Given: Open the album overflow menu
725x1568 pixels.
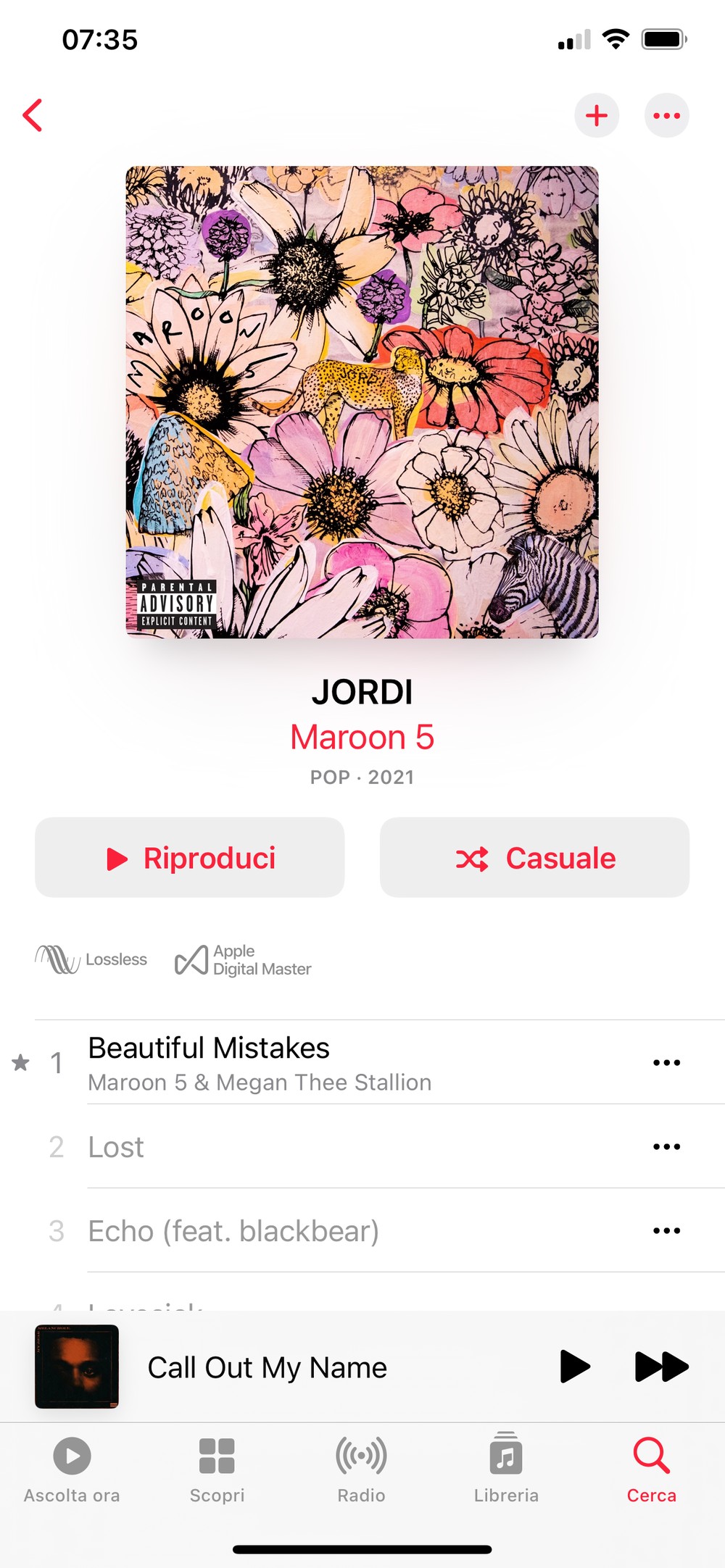Looking at the screenshot, I should 666,115.
